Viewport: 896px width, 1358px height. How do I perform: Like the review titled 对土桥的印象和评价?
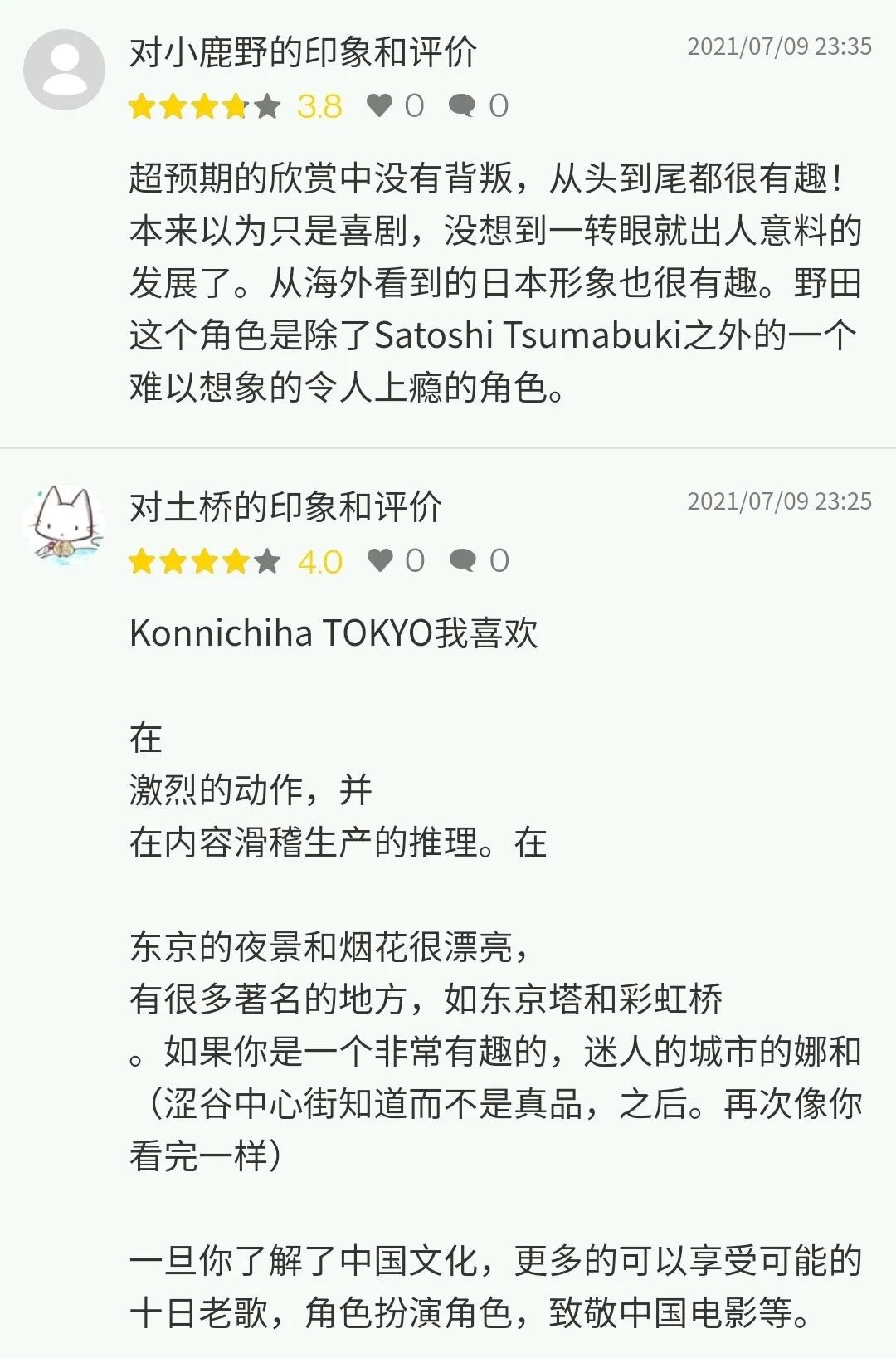point(380,561)
